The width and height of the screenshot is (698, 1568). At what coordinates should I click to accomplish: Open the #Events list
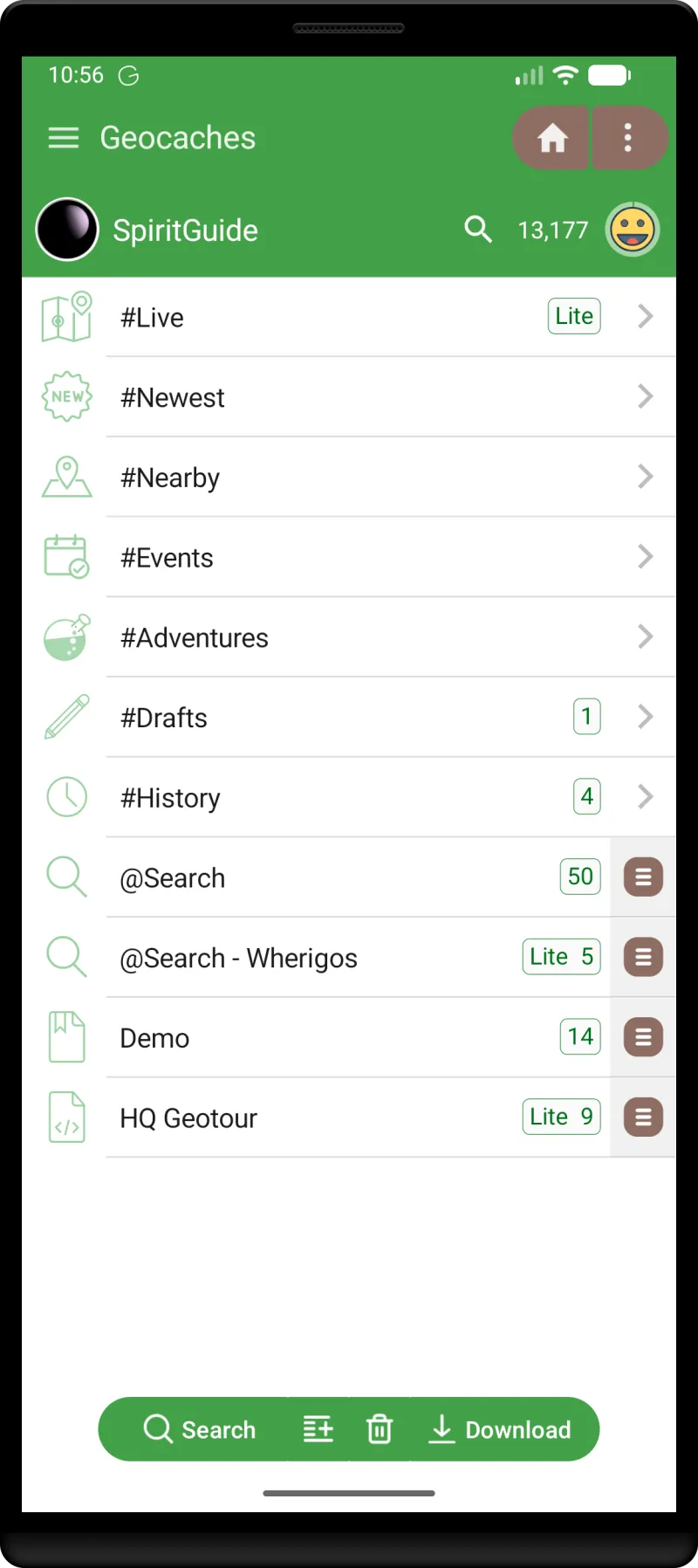coord(349,557)
